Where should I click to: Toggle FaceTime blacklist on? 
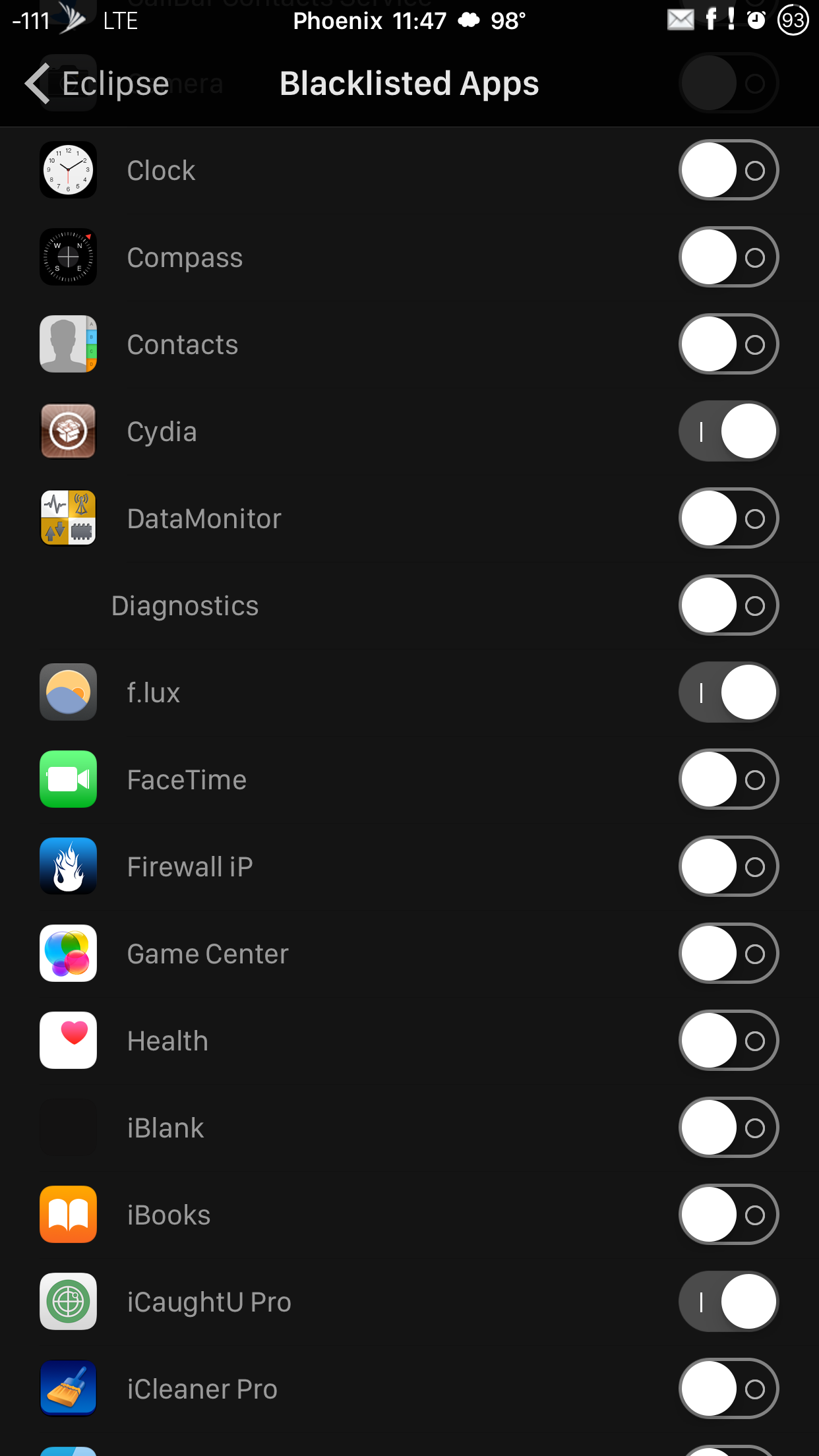(729, 779)
